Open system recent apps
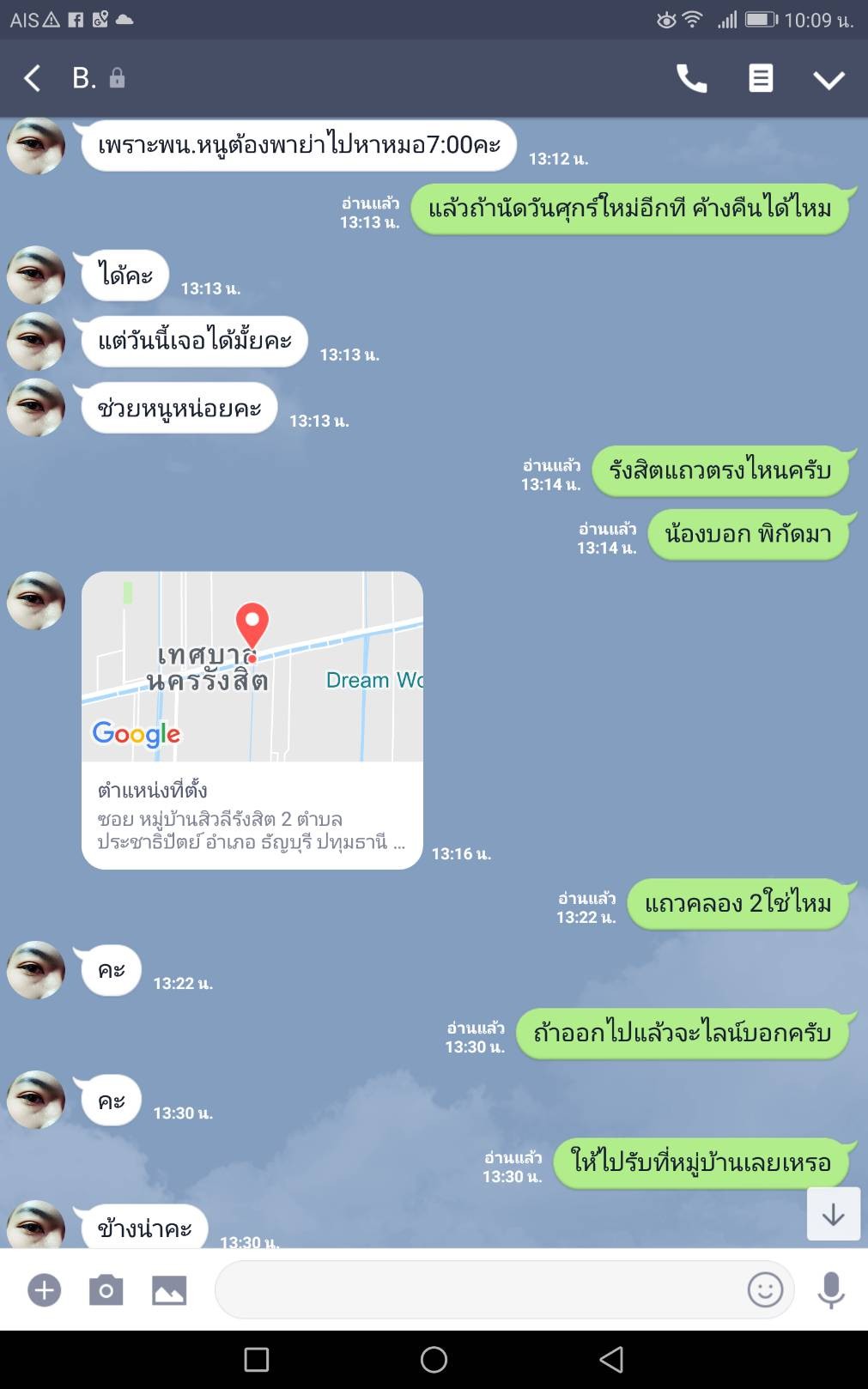This screenshot has width=868, height=1389. point(257,1359)
